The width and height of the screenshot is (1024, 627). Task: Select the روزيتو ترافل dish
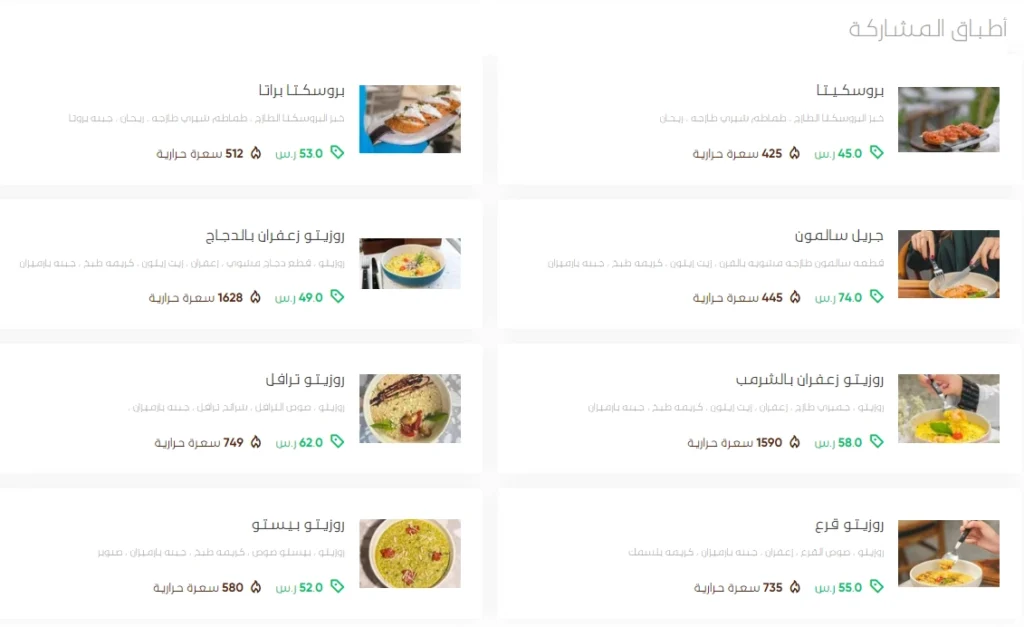305,380
